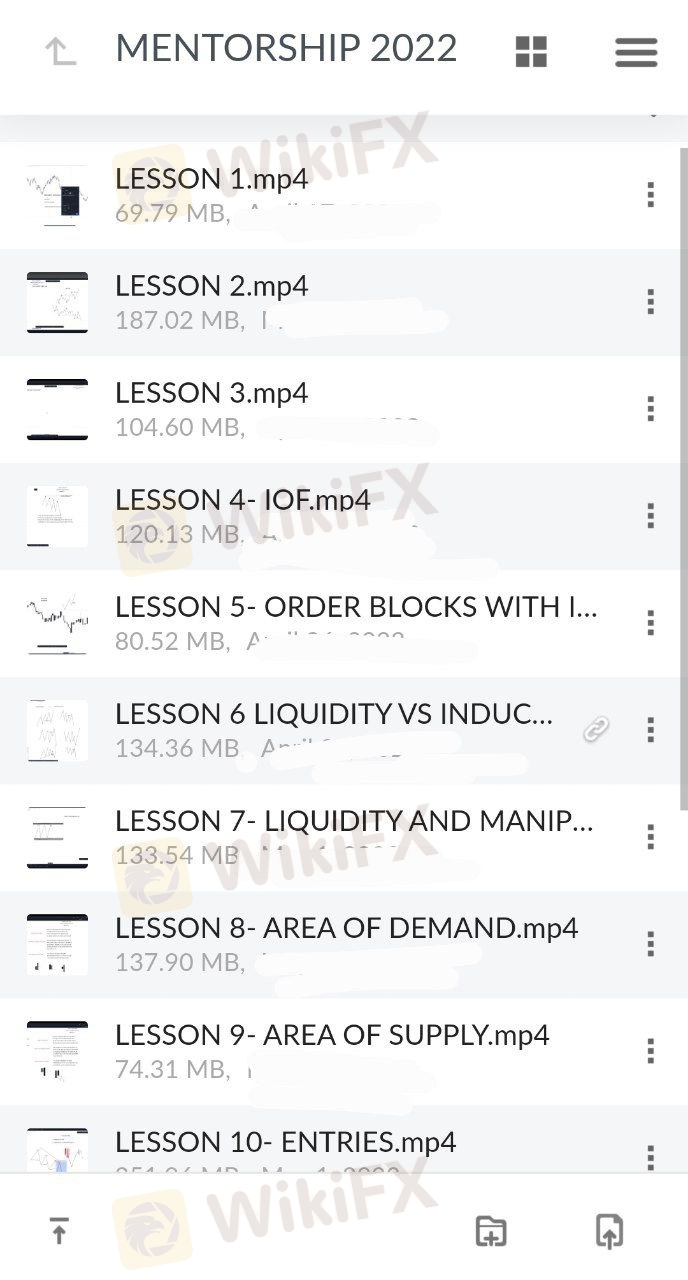688x1280 pixels.
Task: Go up to the parent folder
Action: point(60,51)
